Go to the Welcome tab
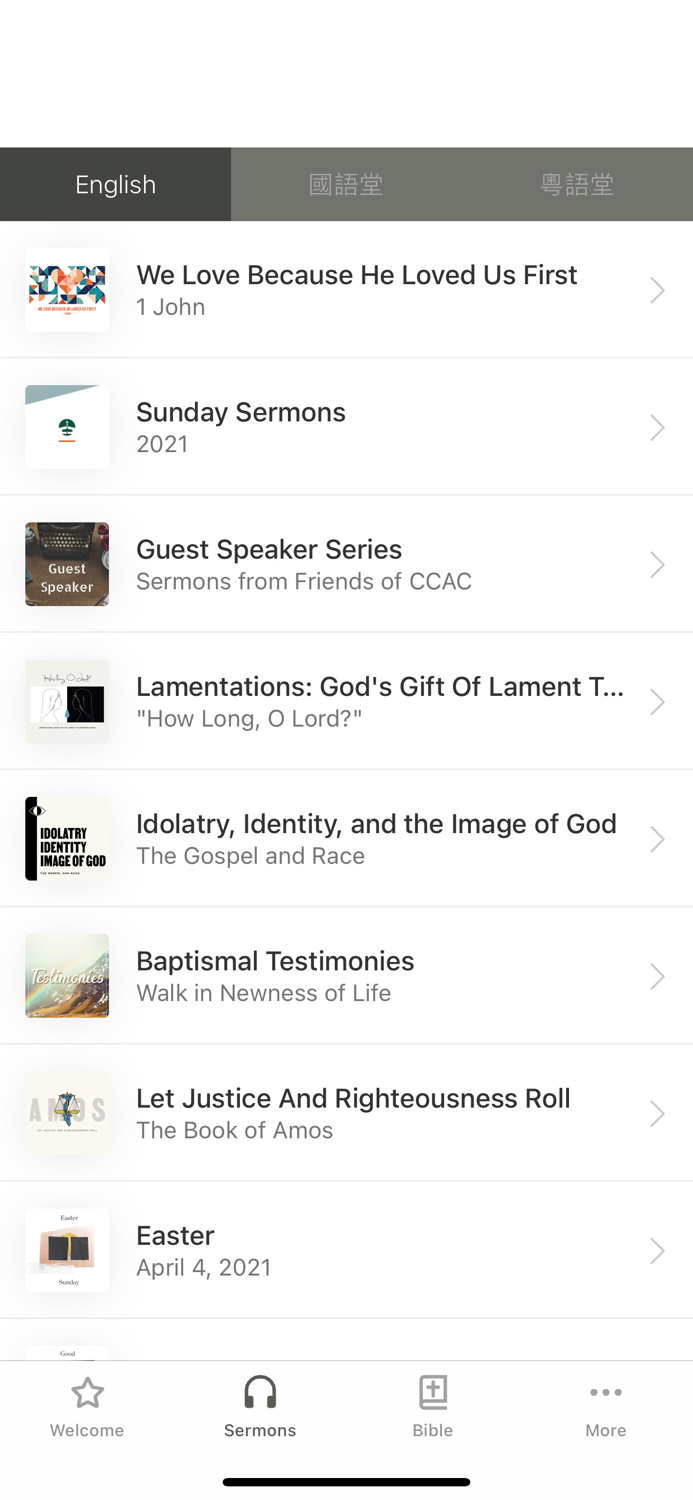Screen dimensions: 693x1500 (87, 1406)
